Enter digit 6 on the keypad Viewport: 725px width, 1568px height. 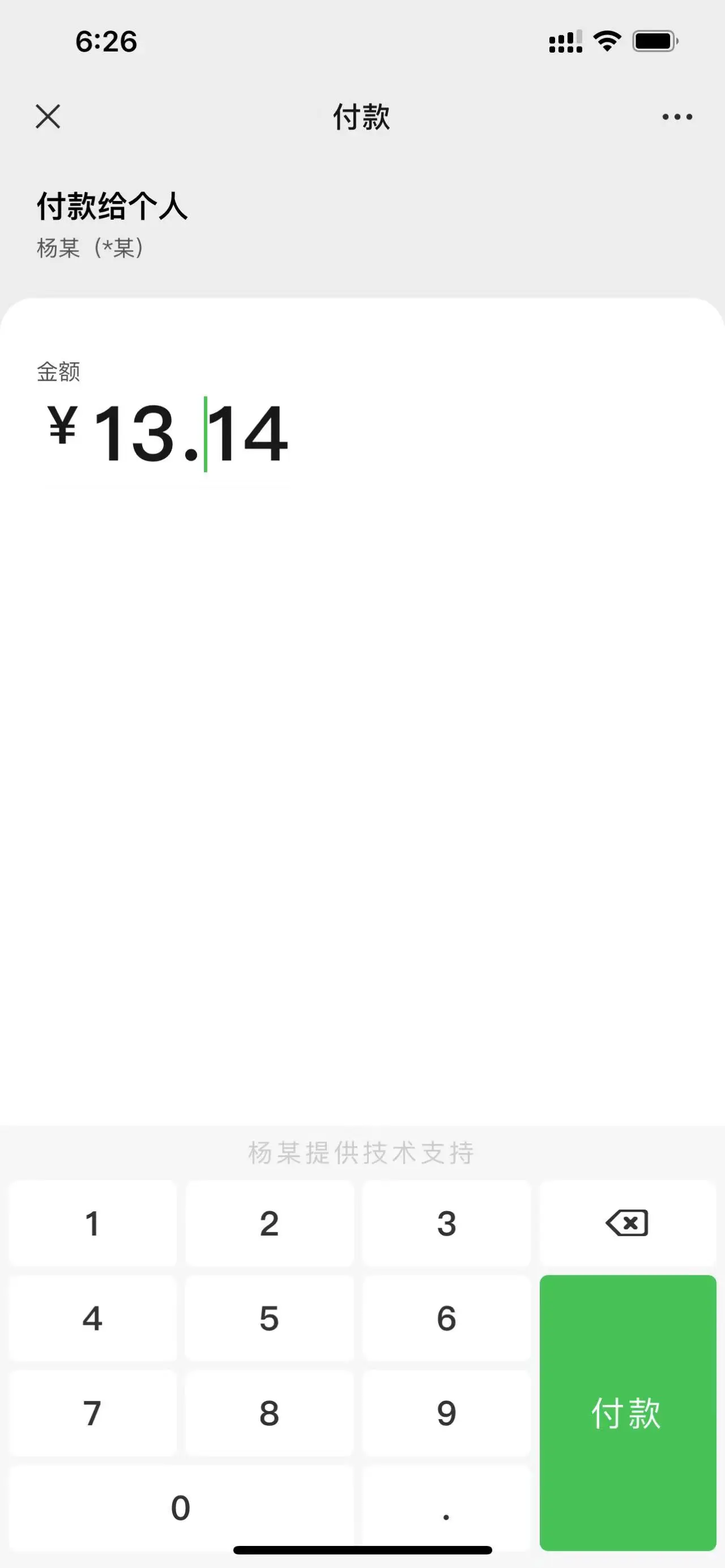pyautogui.click(x=446, y=1318)
